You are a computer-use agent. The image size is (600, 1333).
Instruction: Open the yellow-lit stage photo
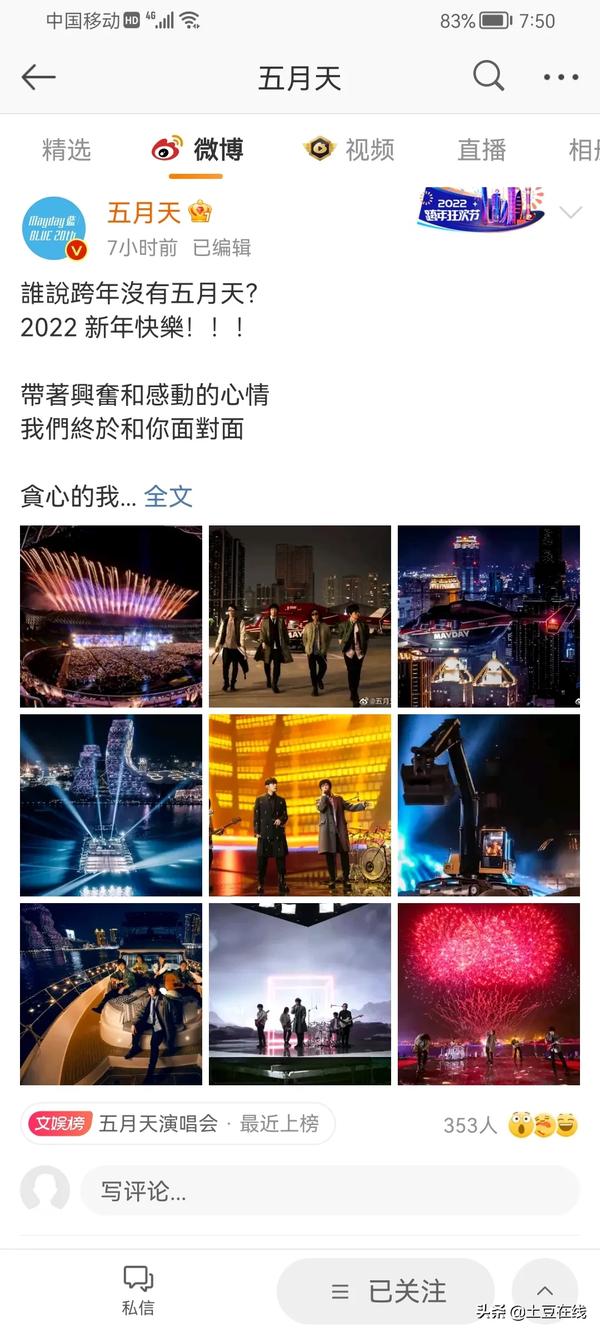[x=300, y=805]
